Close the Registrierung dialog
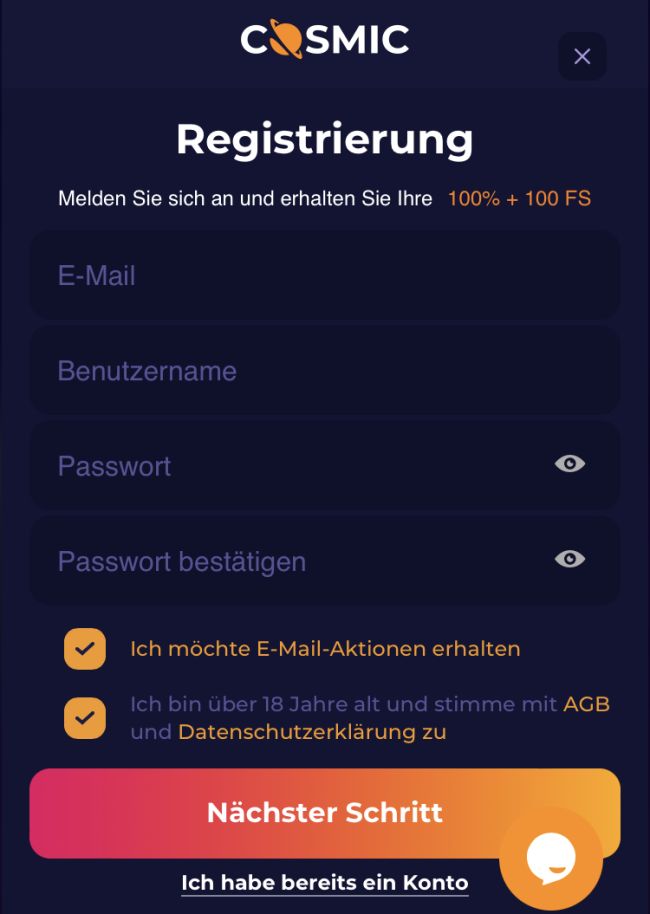The image size is (650, 914). click(582, 57)
